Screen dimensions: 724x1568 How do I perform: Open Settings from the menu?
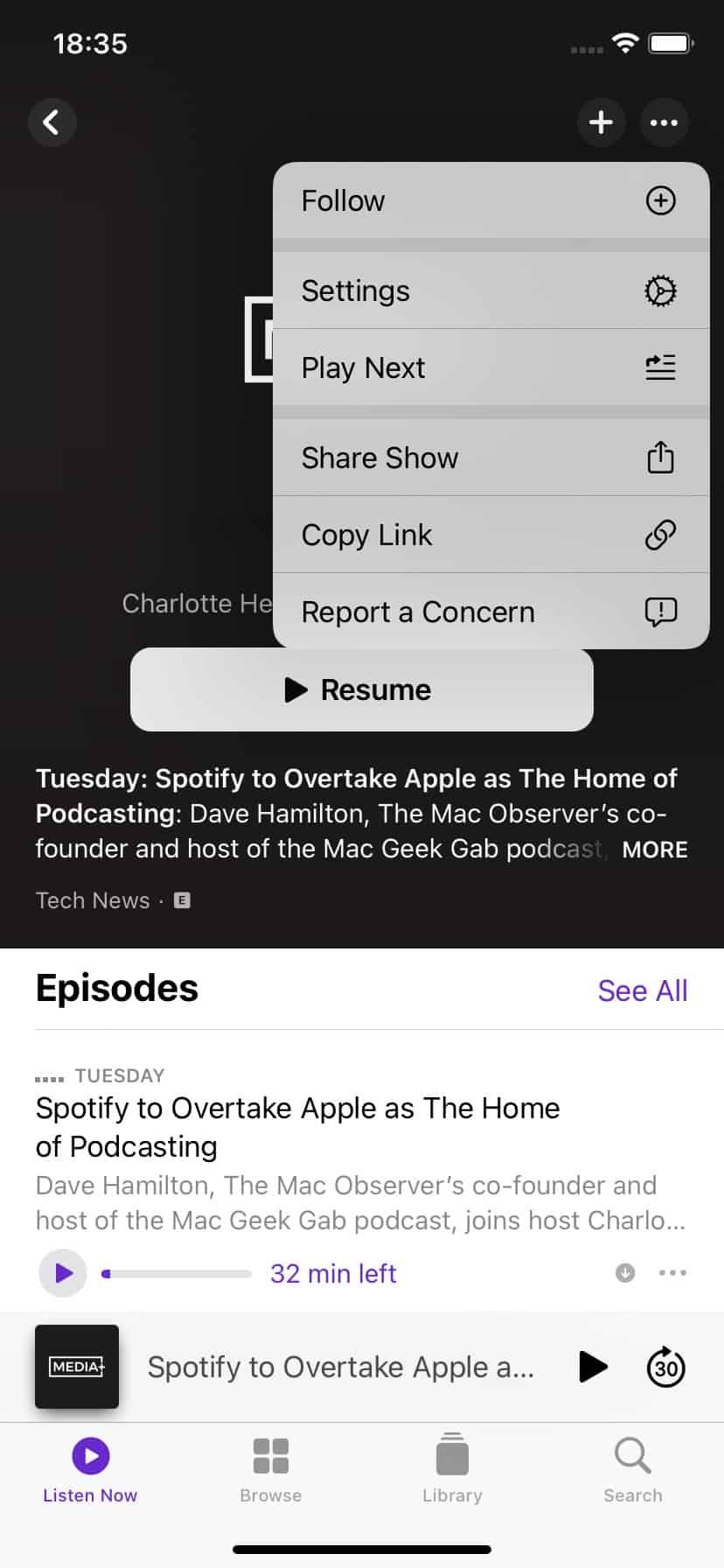(x=491, y=290)
